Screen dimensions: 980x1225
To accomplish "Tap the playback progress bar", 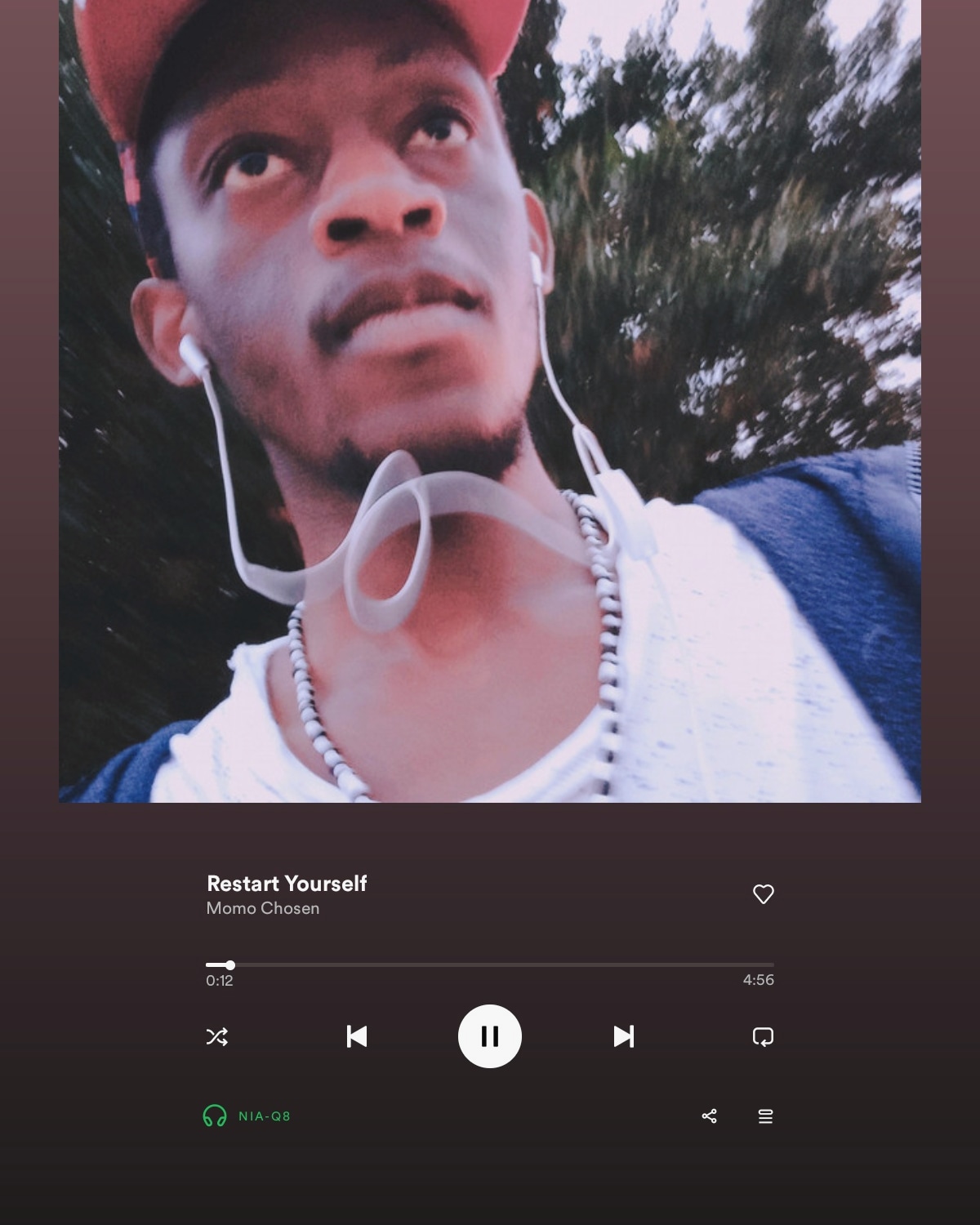I will [490, 964].
